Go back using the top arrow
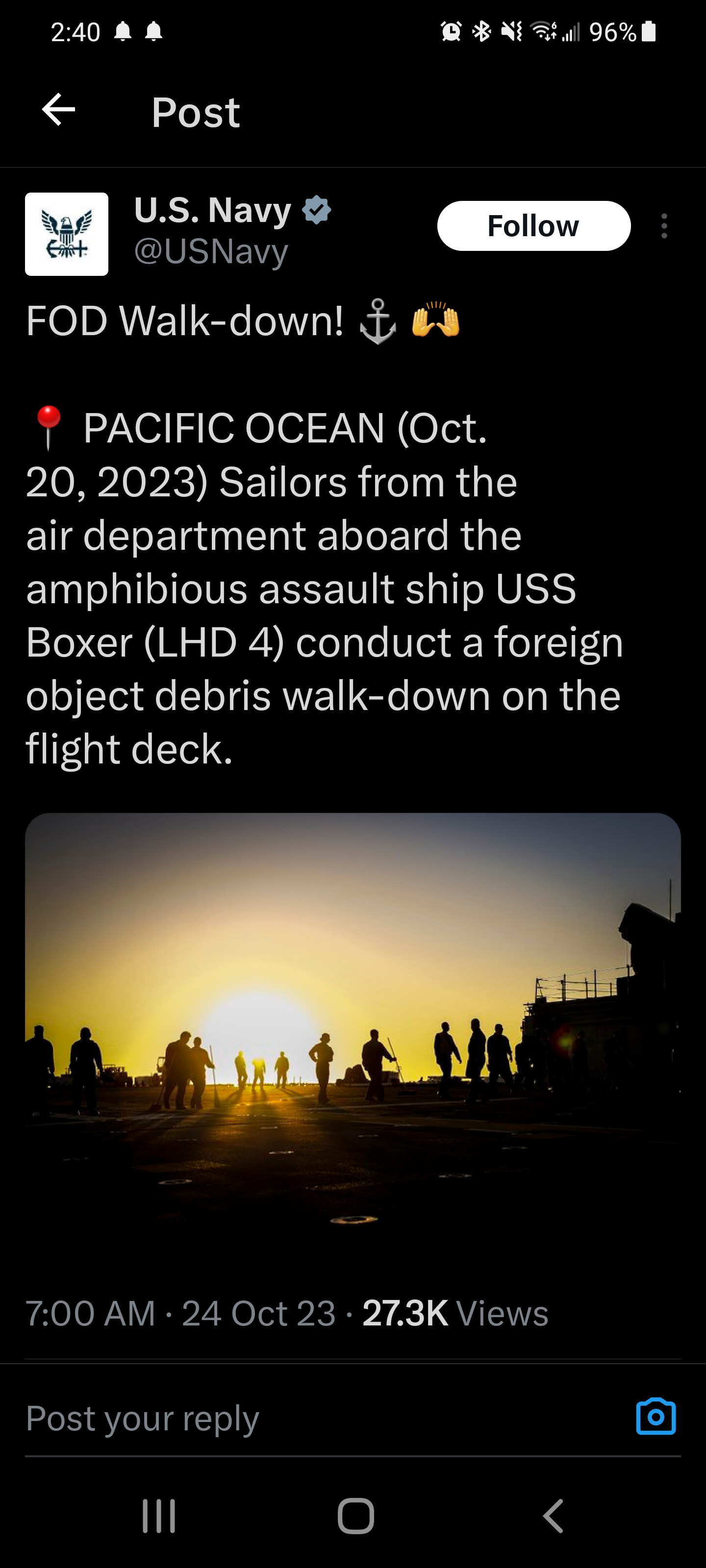 coord(58,110)
